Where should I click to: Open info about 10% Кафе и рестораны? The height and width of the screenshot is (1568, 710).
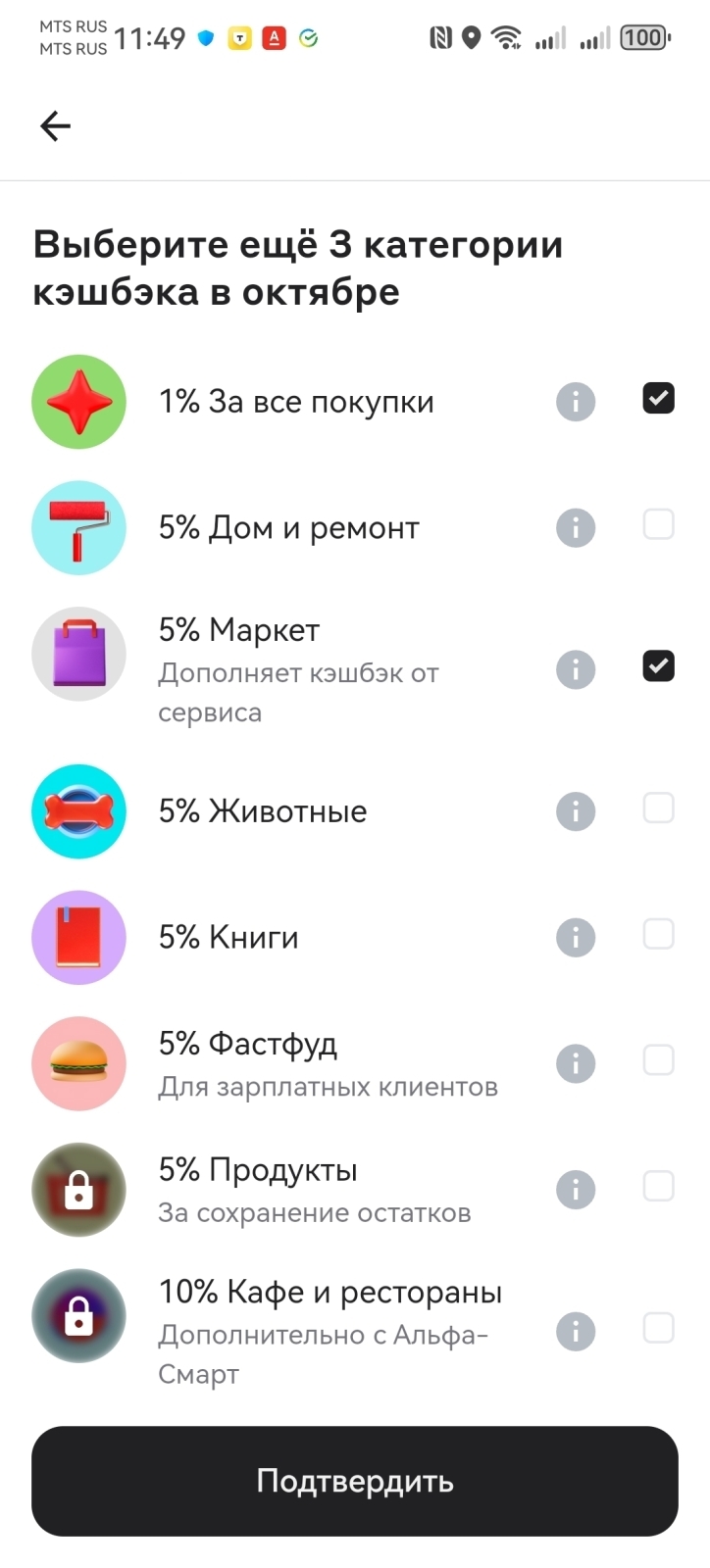576,1331
